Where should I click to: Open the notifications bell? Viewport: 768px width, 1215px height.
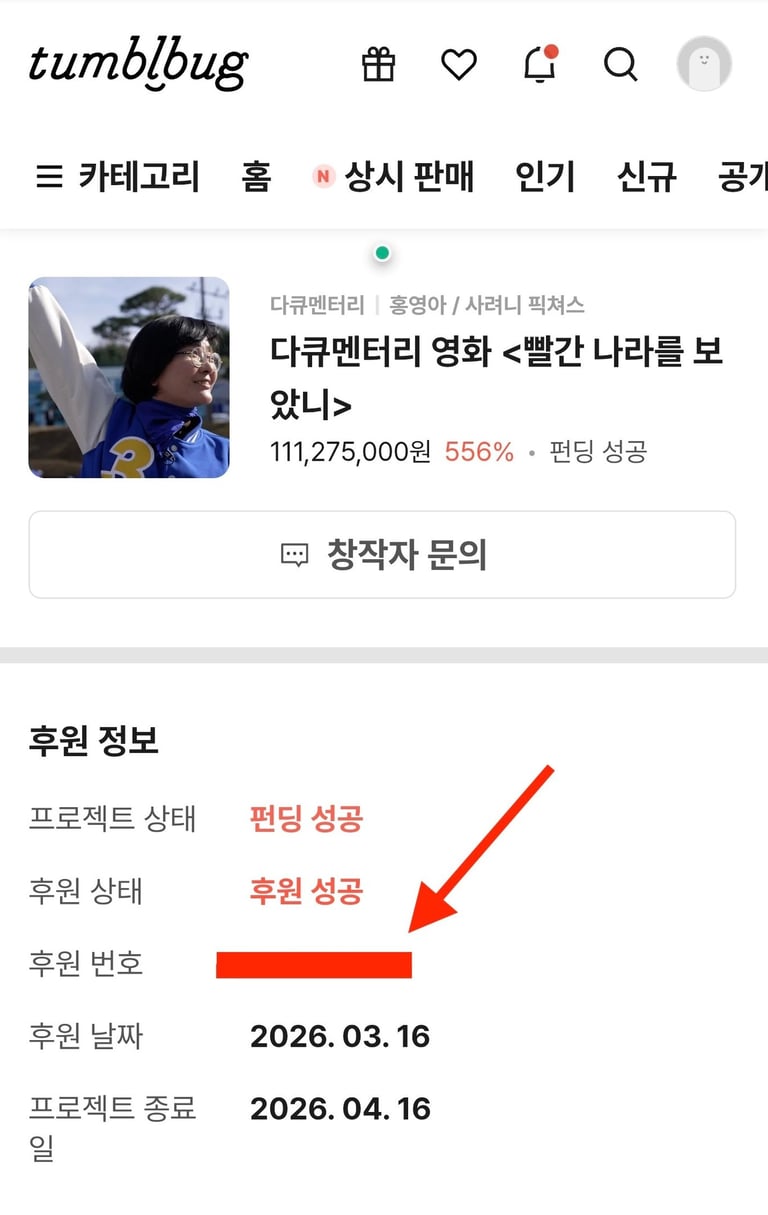click(540, 65)
